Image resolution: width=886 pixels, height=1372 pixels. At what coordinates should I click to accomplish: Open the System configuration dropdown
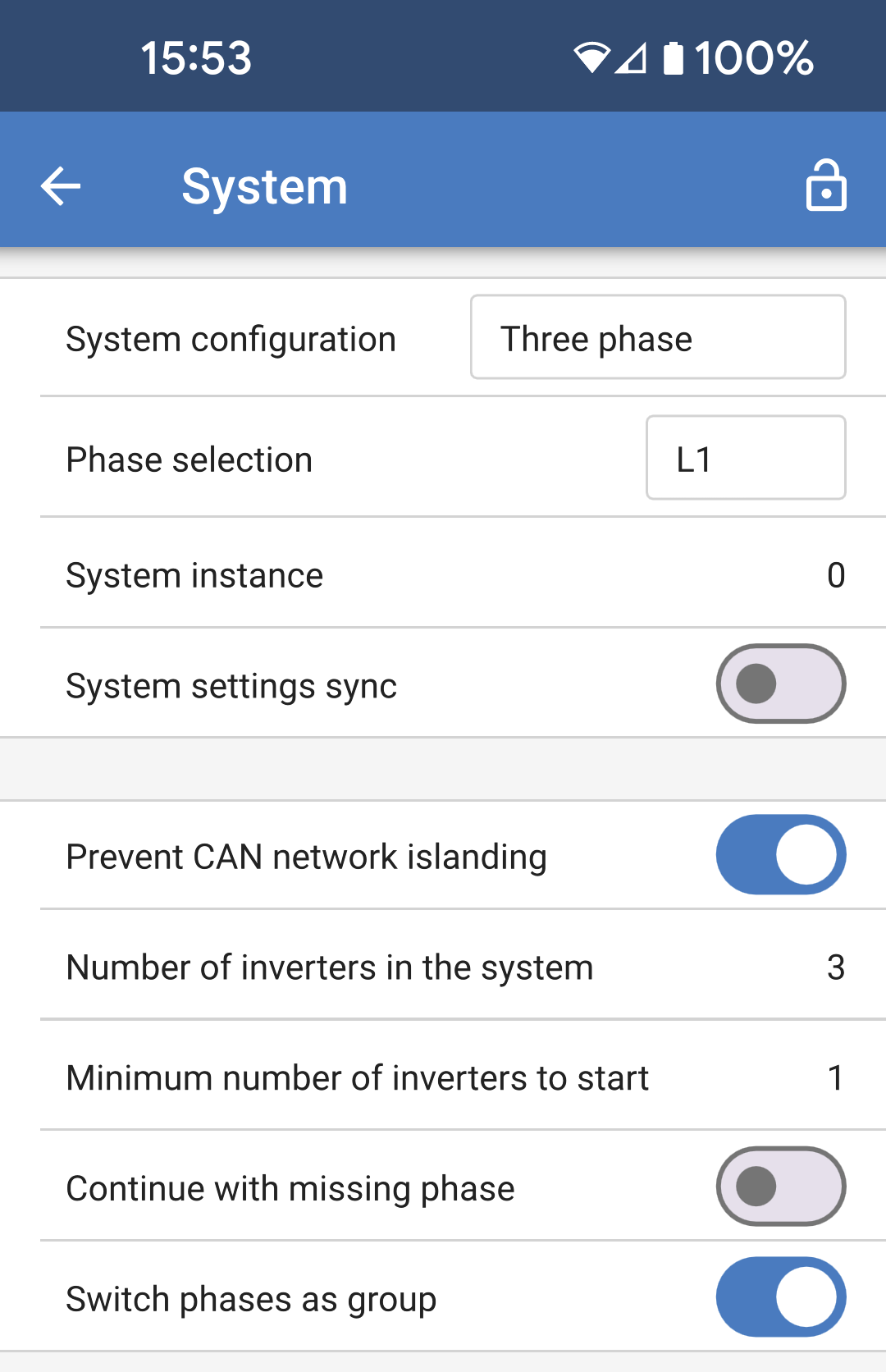[657, 337]
